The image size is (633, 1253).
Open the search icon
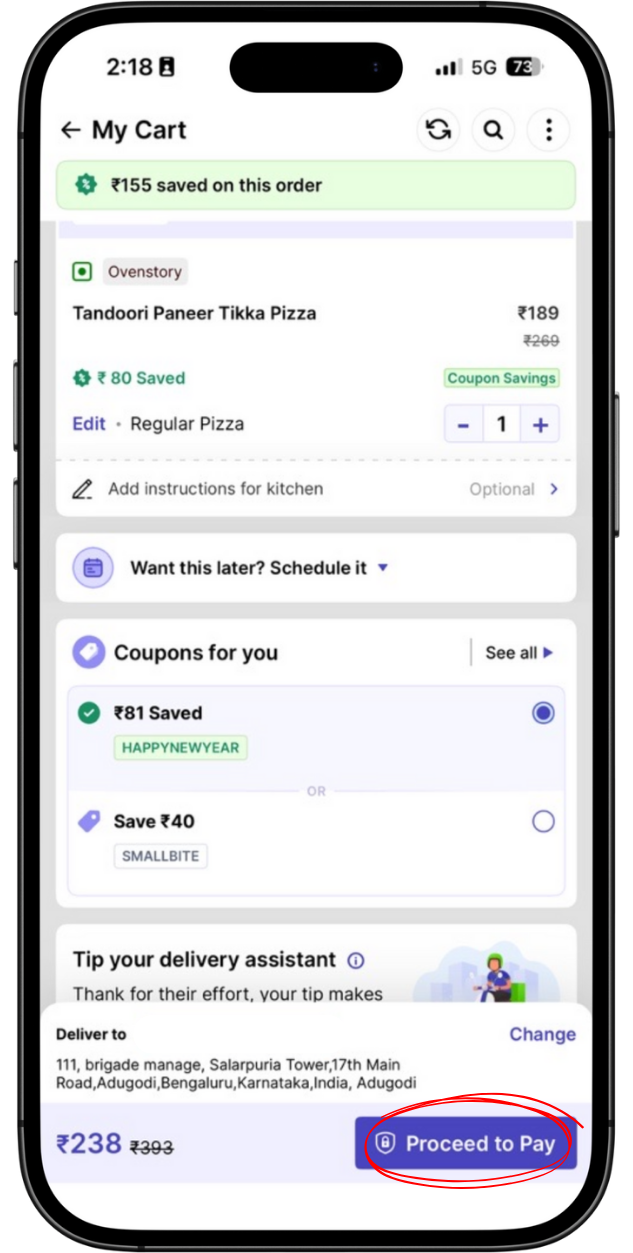click(x=493, y=130)
